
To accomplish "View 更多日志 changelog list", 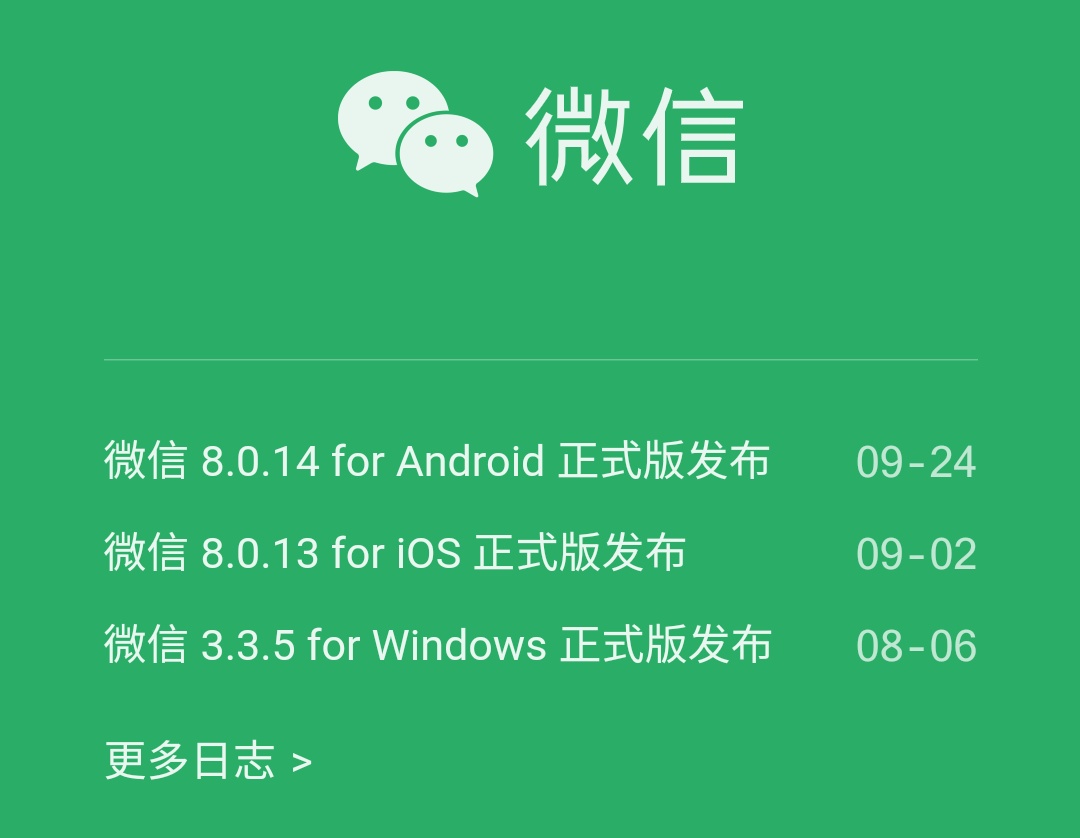I will pyautogui.click(x=208, y=762).
